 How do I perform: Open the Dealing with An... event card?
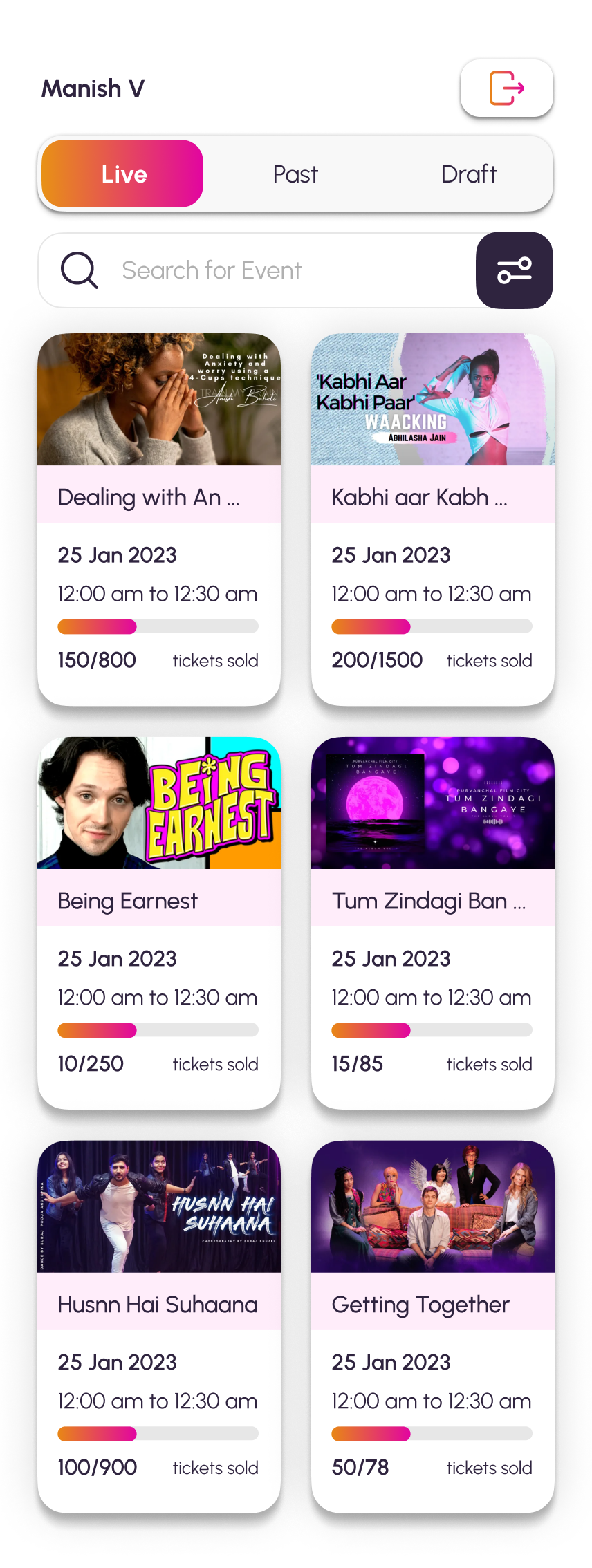pyautogui.click(x=159, y=519)
